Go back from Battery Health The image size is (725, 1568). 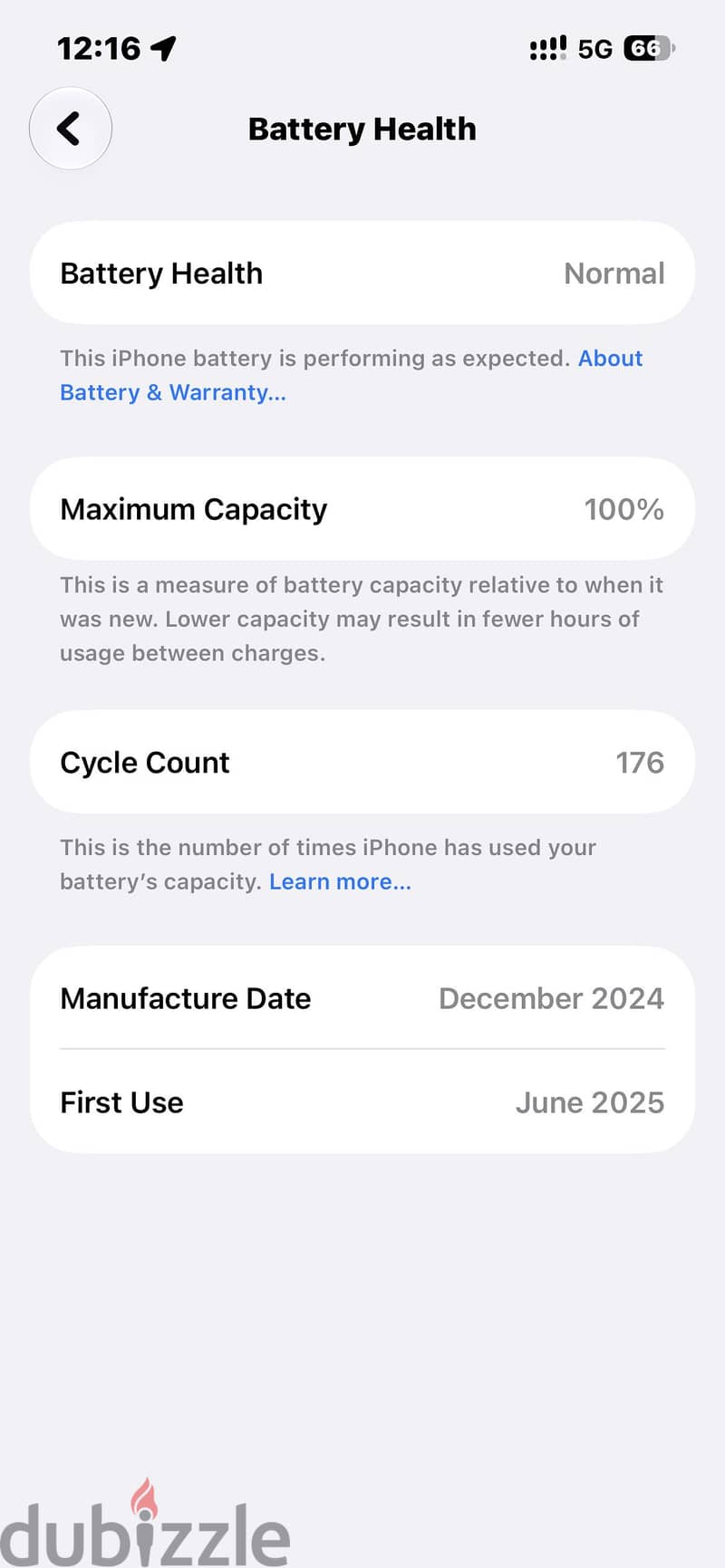[71, 129]
